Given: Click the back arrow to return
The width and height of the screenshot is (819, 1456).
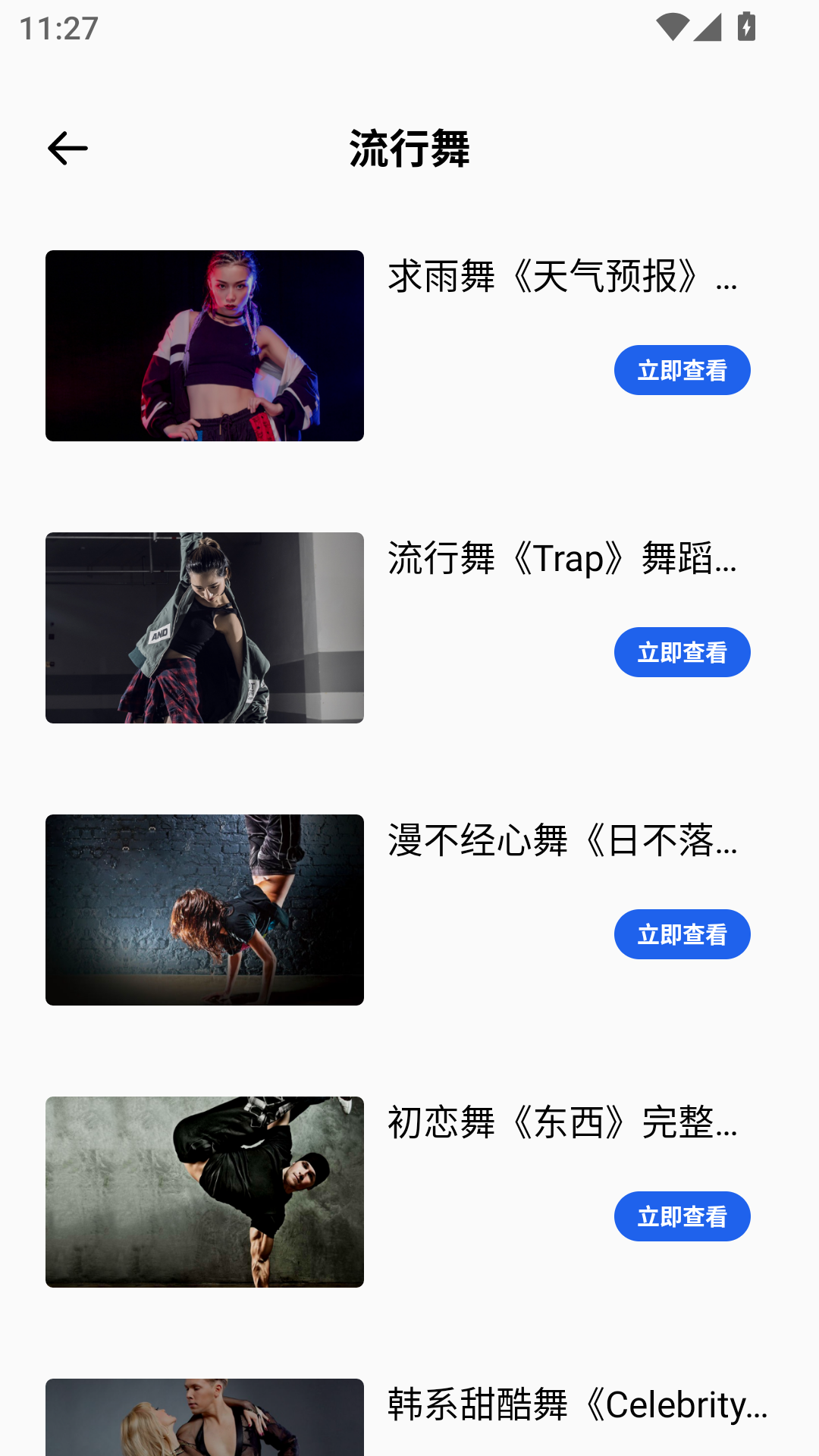Looking at the screenshot, I should tap(67, 149).
